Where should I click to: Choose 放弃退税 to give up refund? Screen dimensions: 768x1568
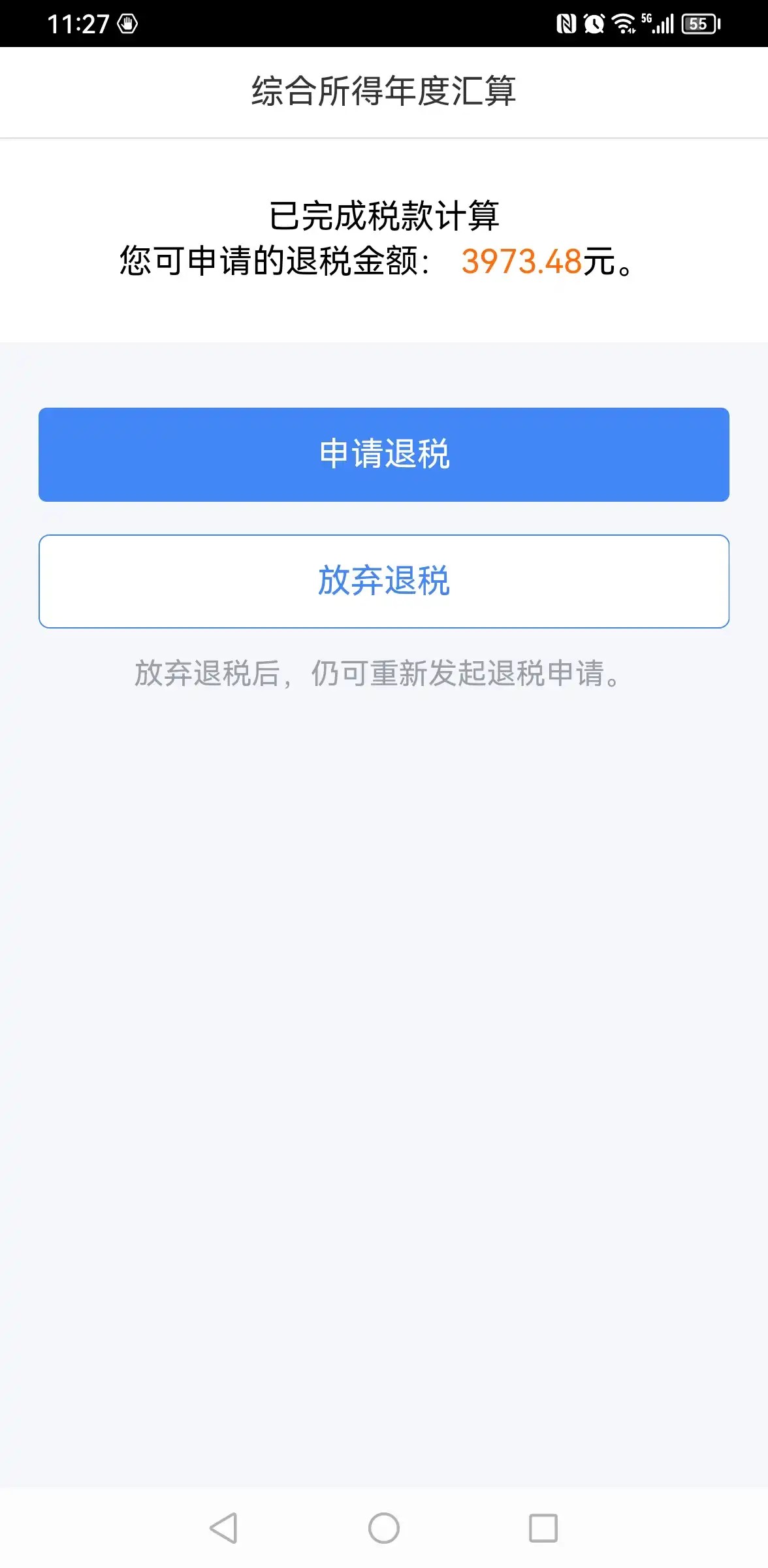tap(384, 581)
